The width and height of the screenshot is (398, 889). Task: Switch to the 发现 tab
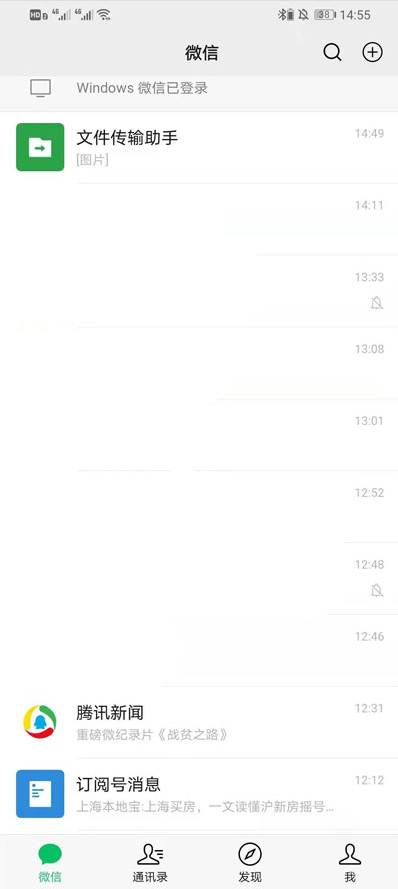(x=249, y=862)
